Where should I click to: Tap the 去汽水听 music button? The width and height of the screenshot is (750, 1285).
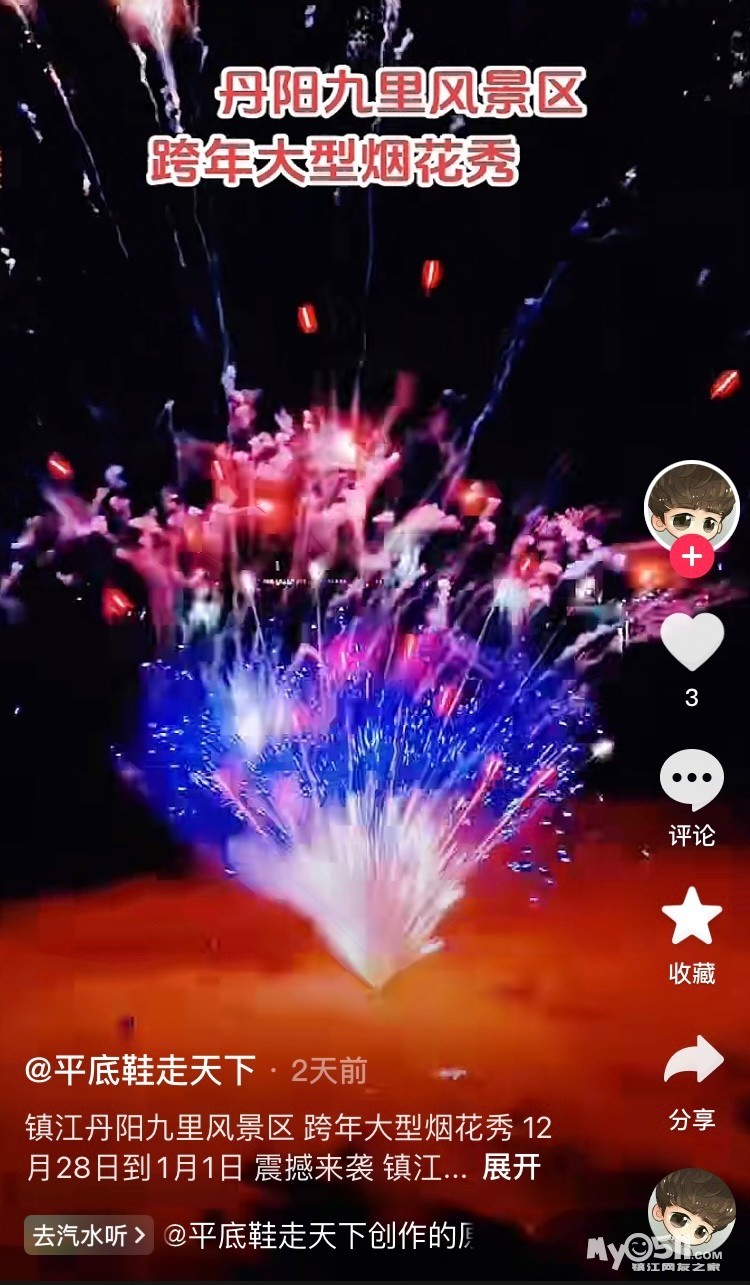(x=89, y=1235)
